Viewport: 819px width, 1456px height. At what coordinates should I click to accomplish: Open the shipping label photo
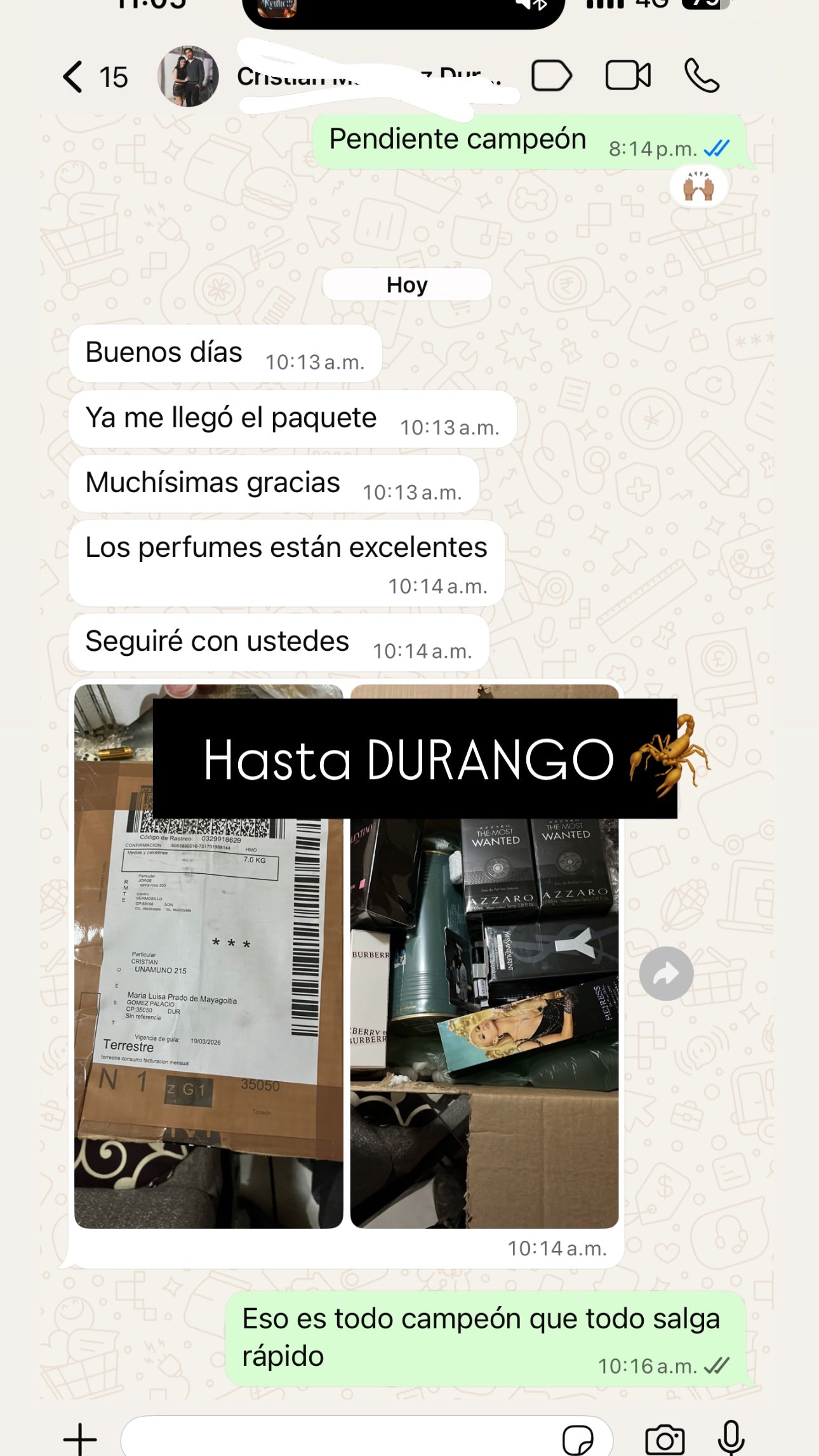pos(208,1016)
